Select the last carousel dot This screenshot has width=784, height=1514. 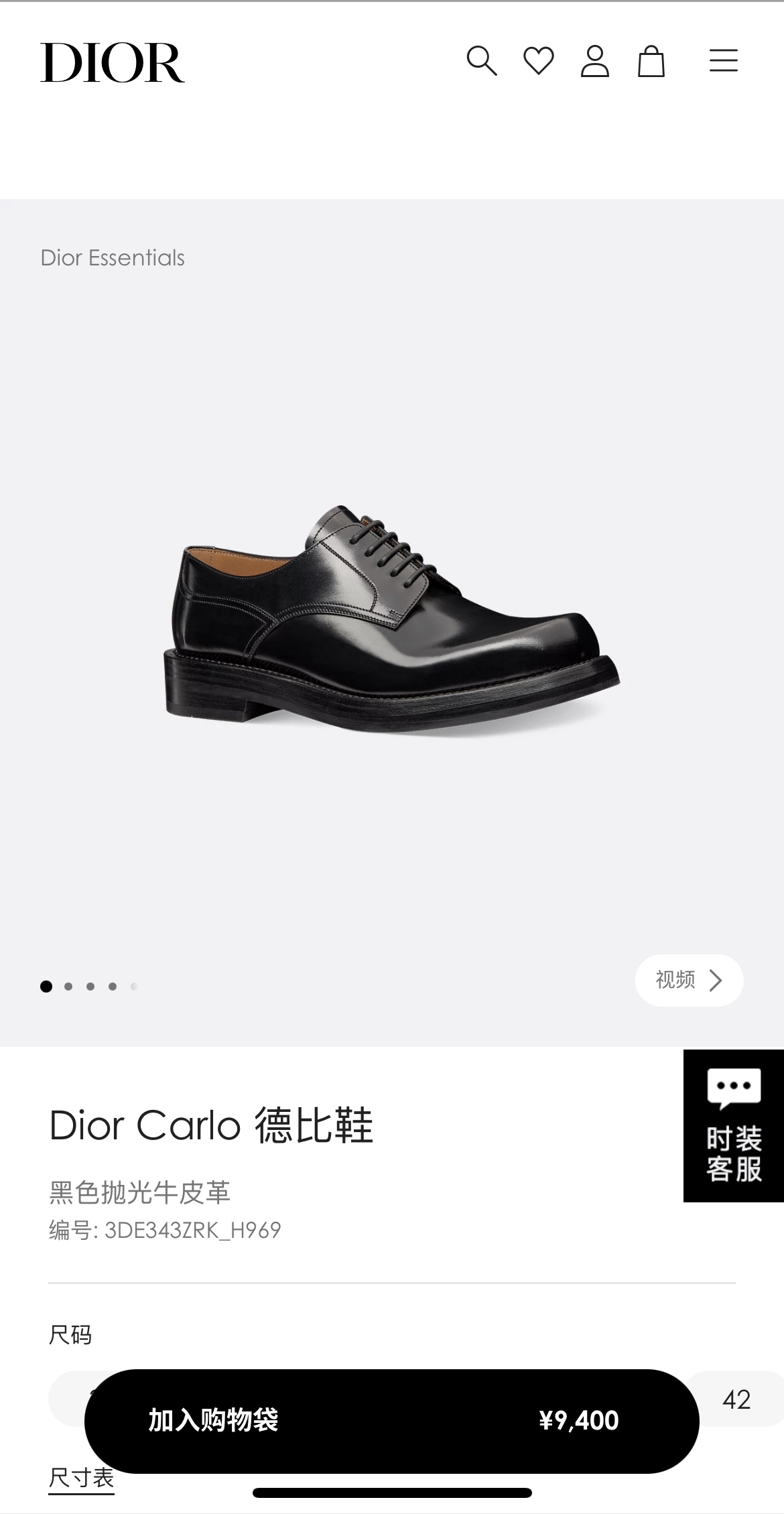[x=134, y=985]
